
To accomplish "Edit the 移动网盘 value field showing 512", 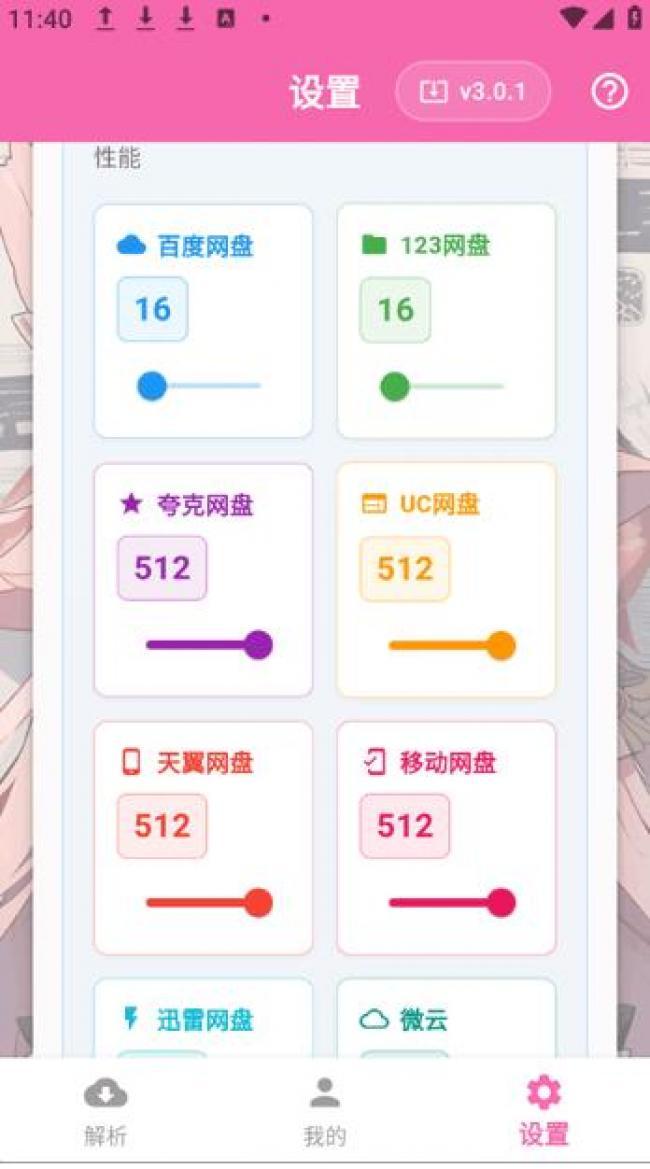I will tap(405, 826).
